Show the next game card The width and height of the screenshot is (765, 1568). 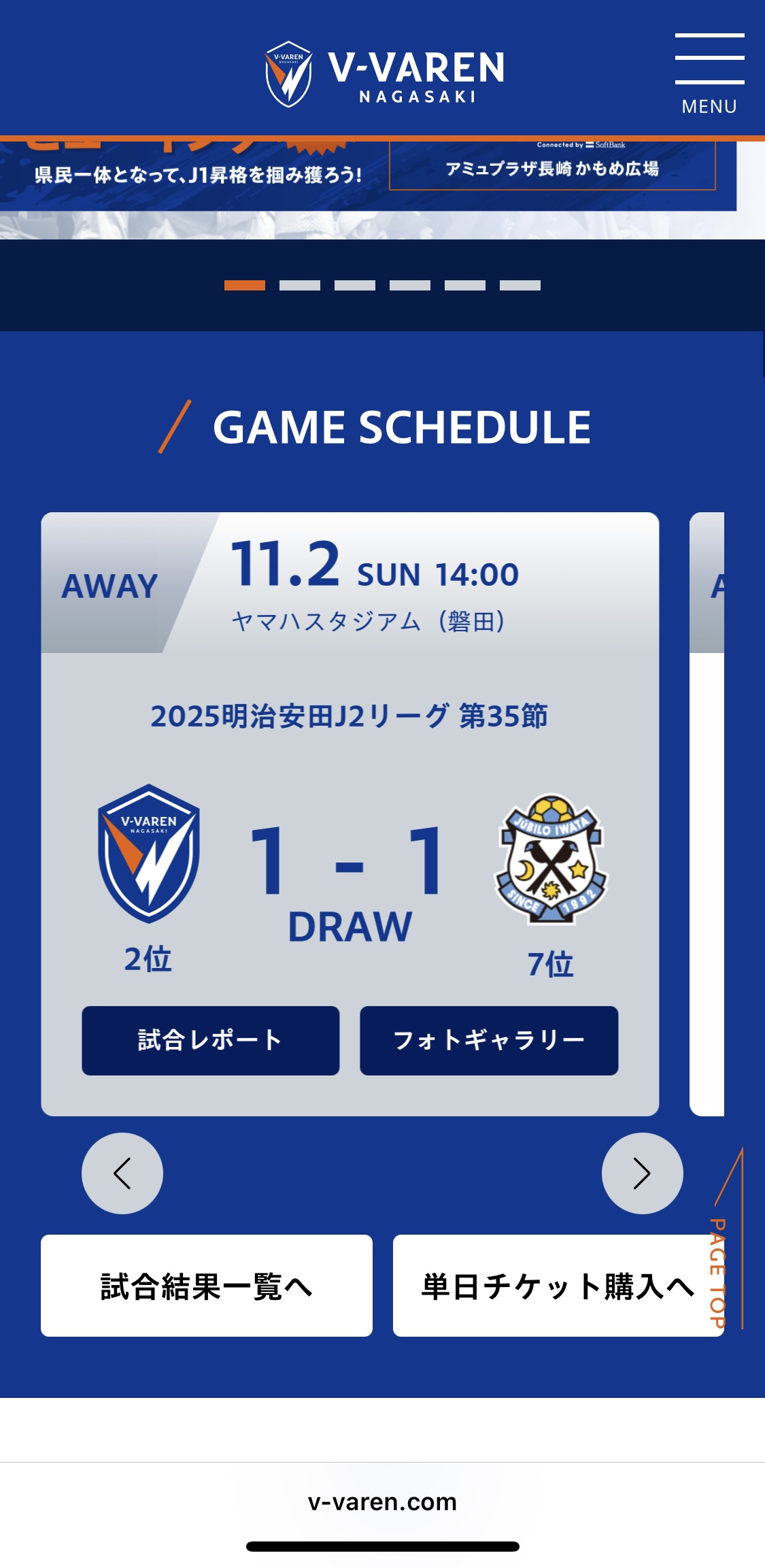[643, 1173]
